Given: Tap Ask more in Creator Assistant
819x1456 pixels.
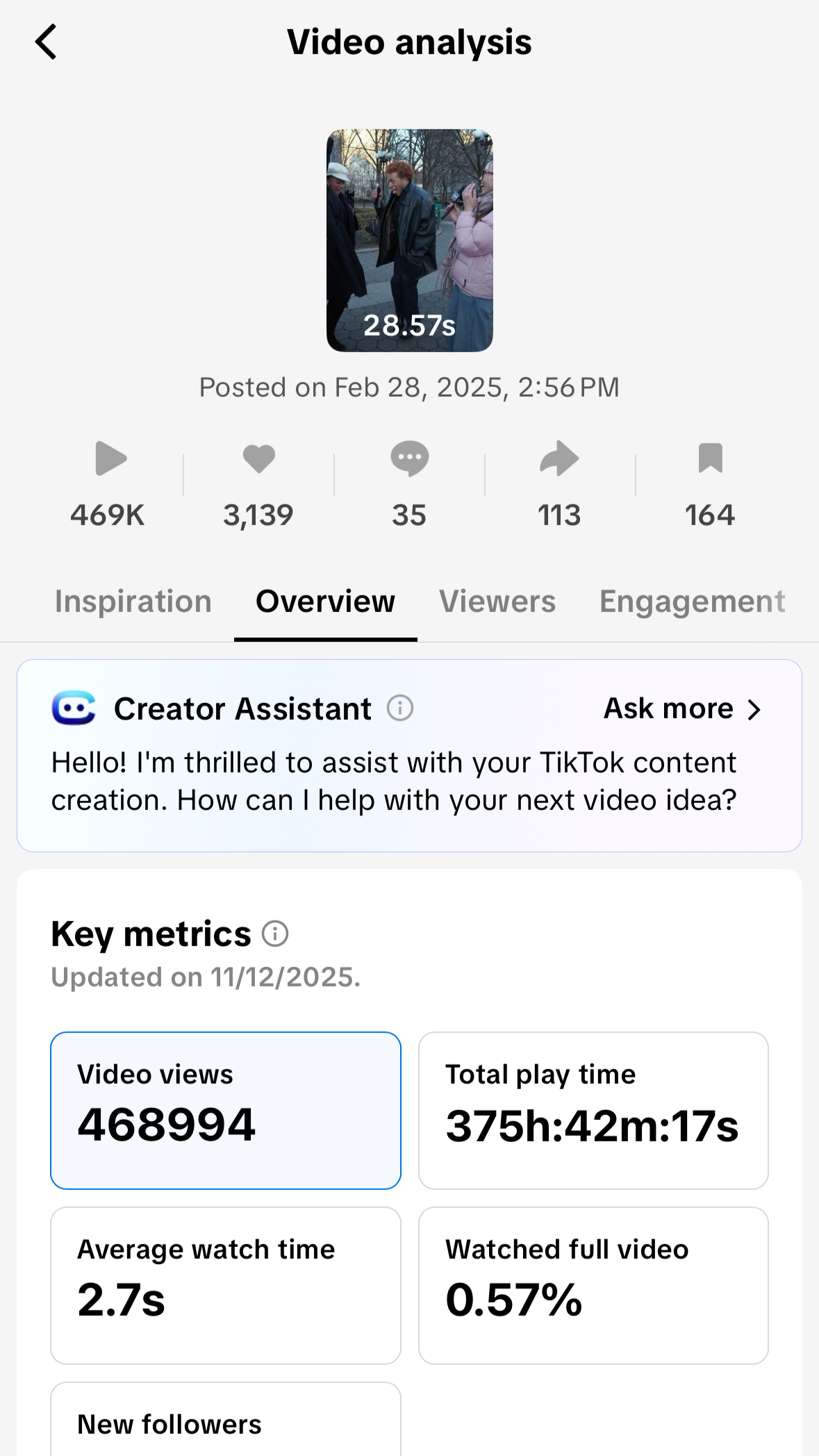Looking at the screenshot, I should (x=682, y=709).
